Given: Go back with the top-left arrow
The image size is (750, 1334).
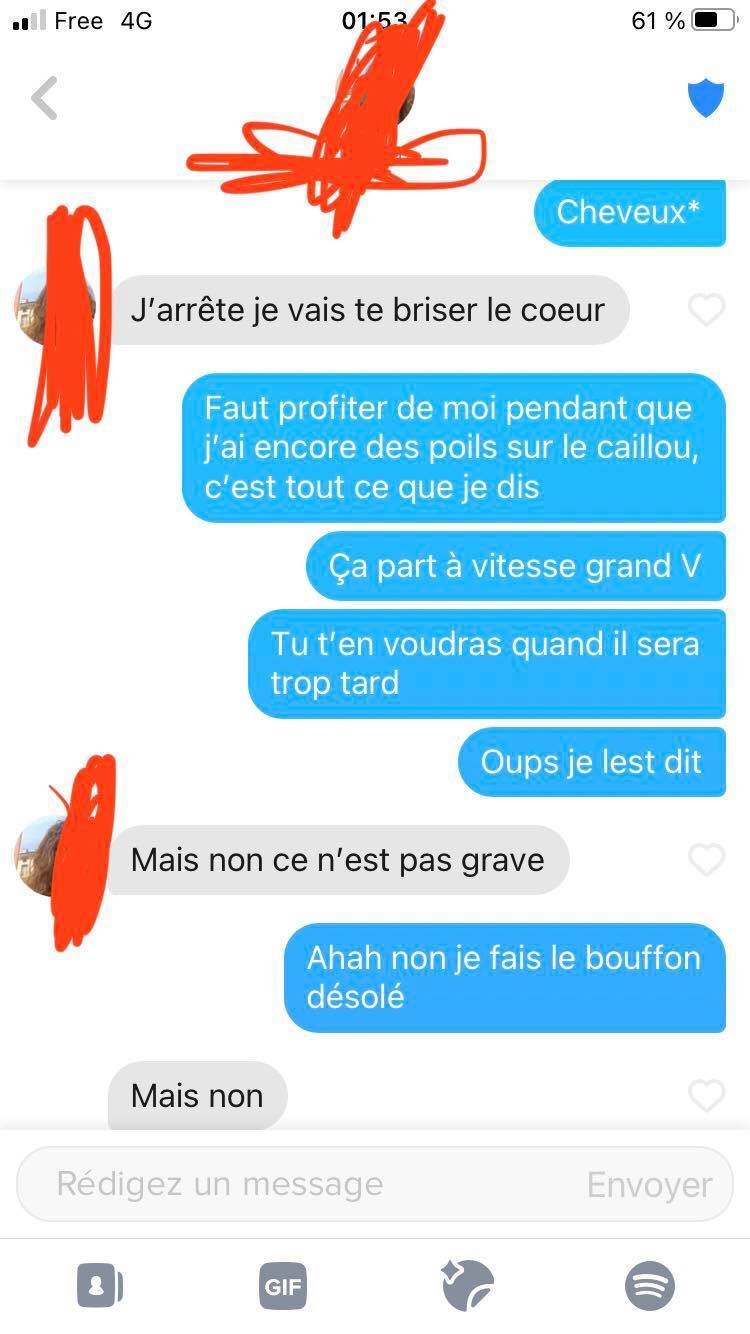Looking at the screenshot, I should point(44,98).
